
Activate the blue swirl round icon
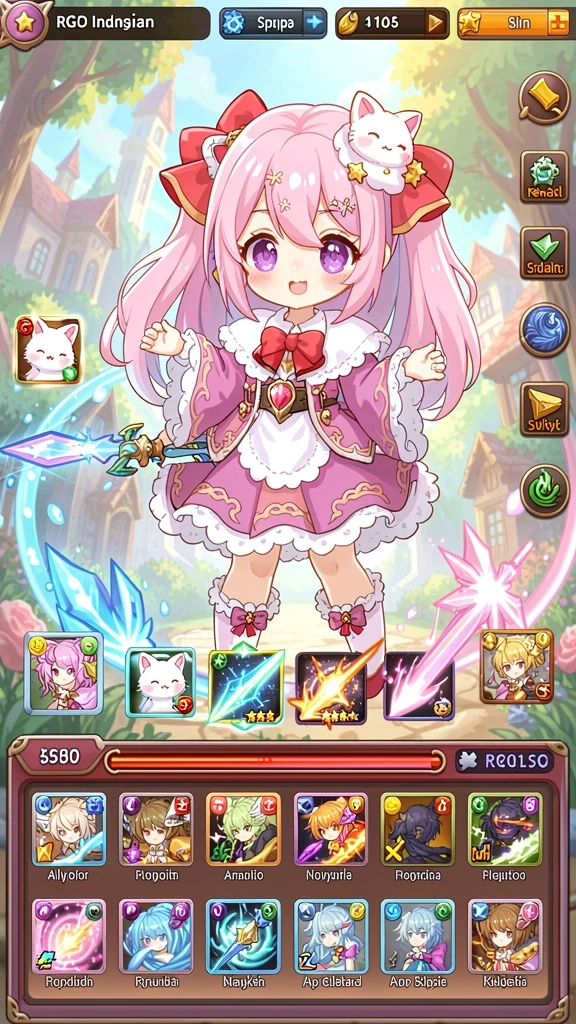[545, 330]
